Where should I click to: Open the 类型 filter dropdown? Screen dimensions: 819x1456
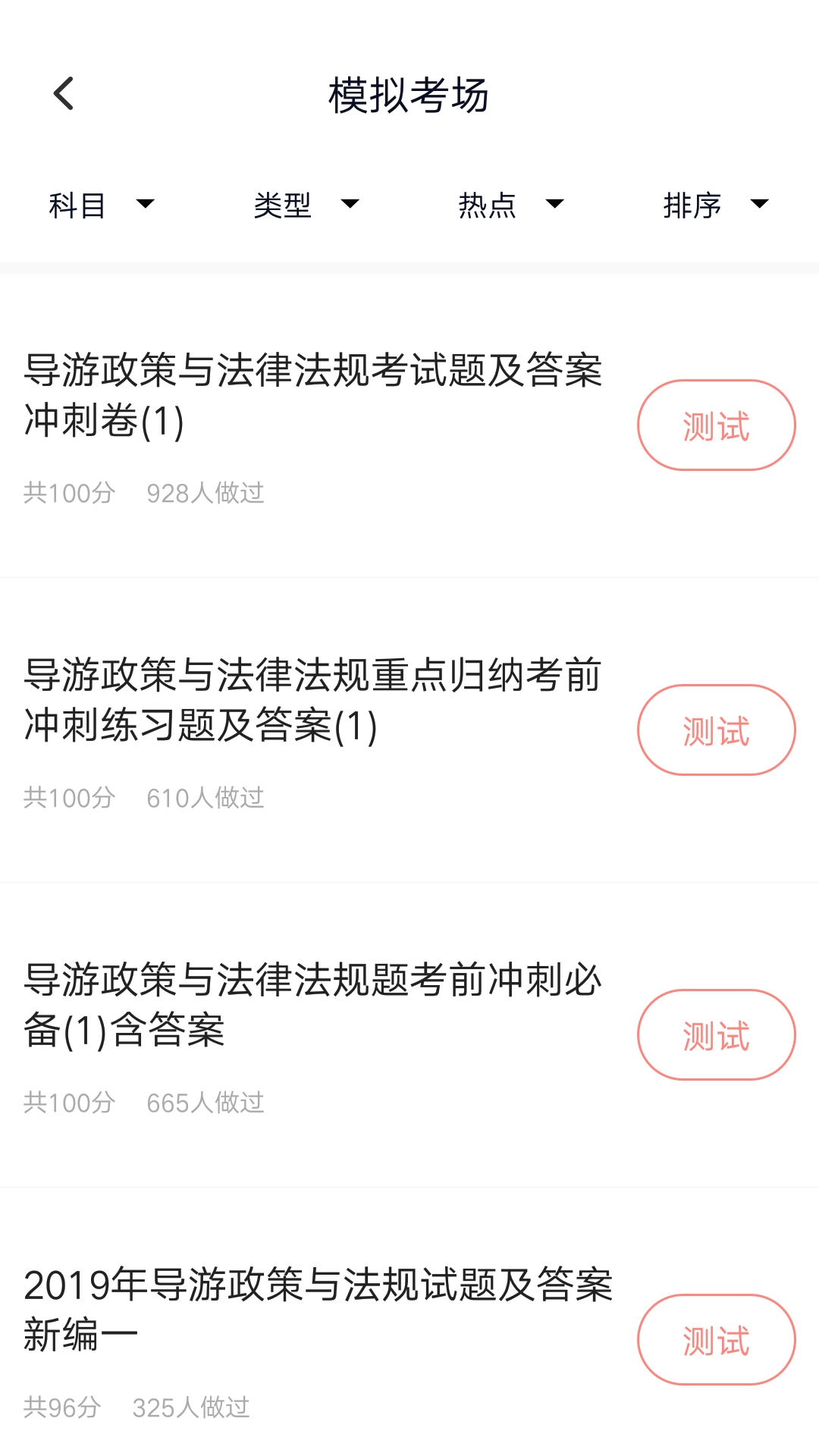pyautogui.click(x=306, y=205)
